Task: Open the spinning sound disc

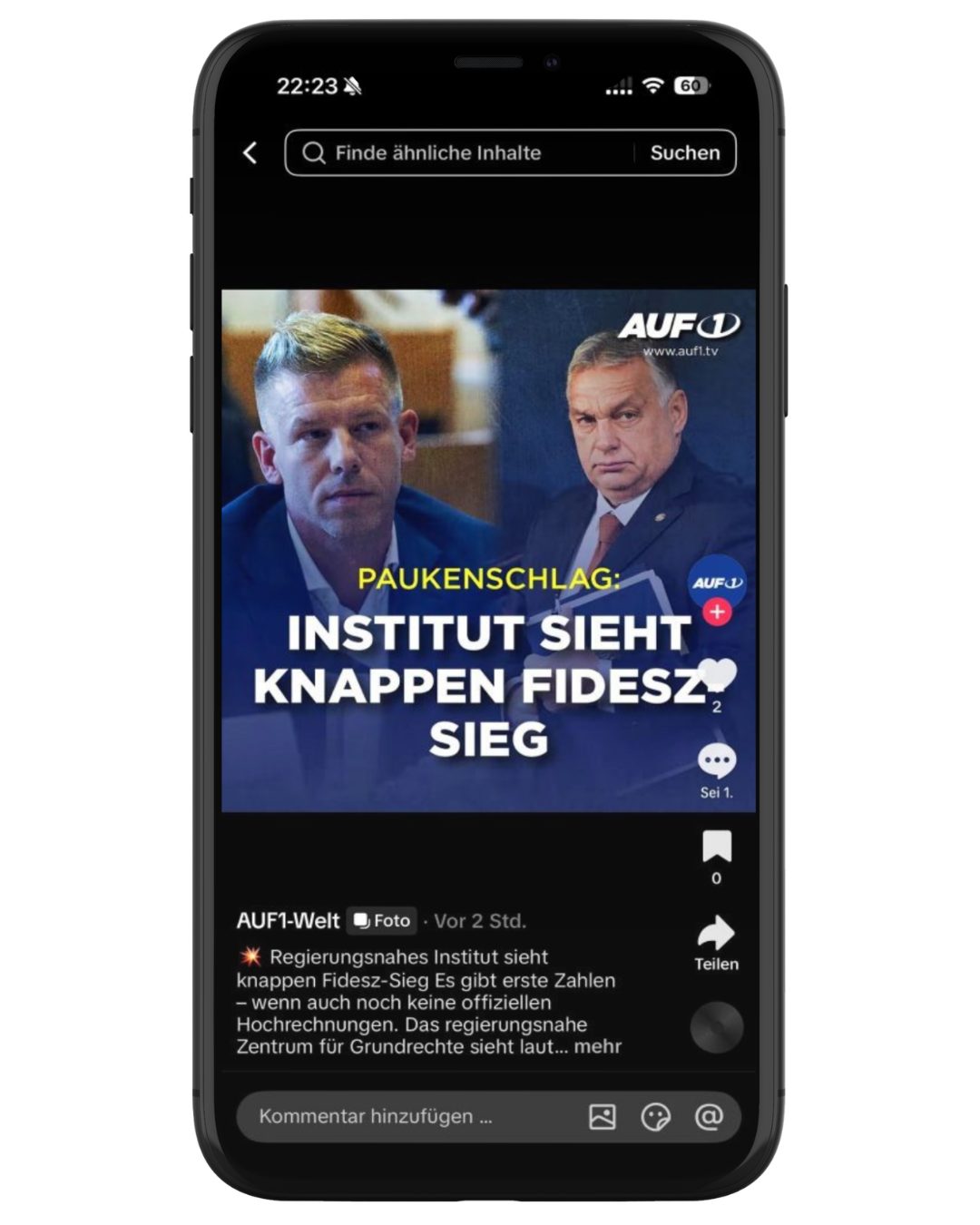Action: (x=717, y=1027)
